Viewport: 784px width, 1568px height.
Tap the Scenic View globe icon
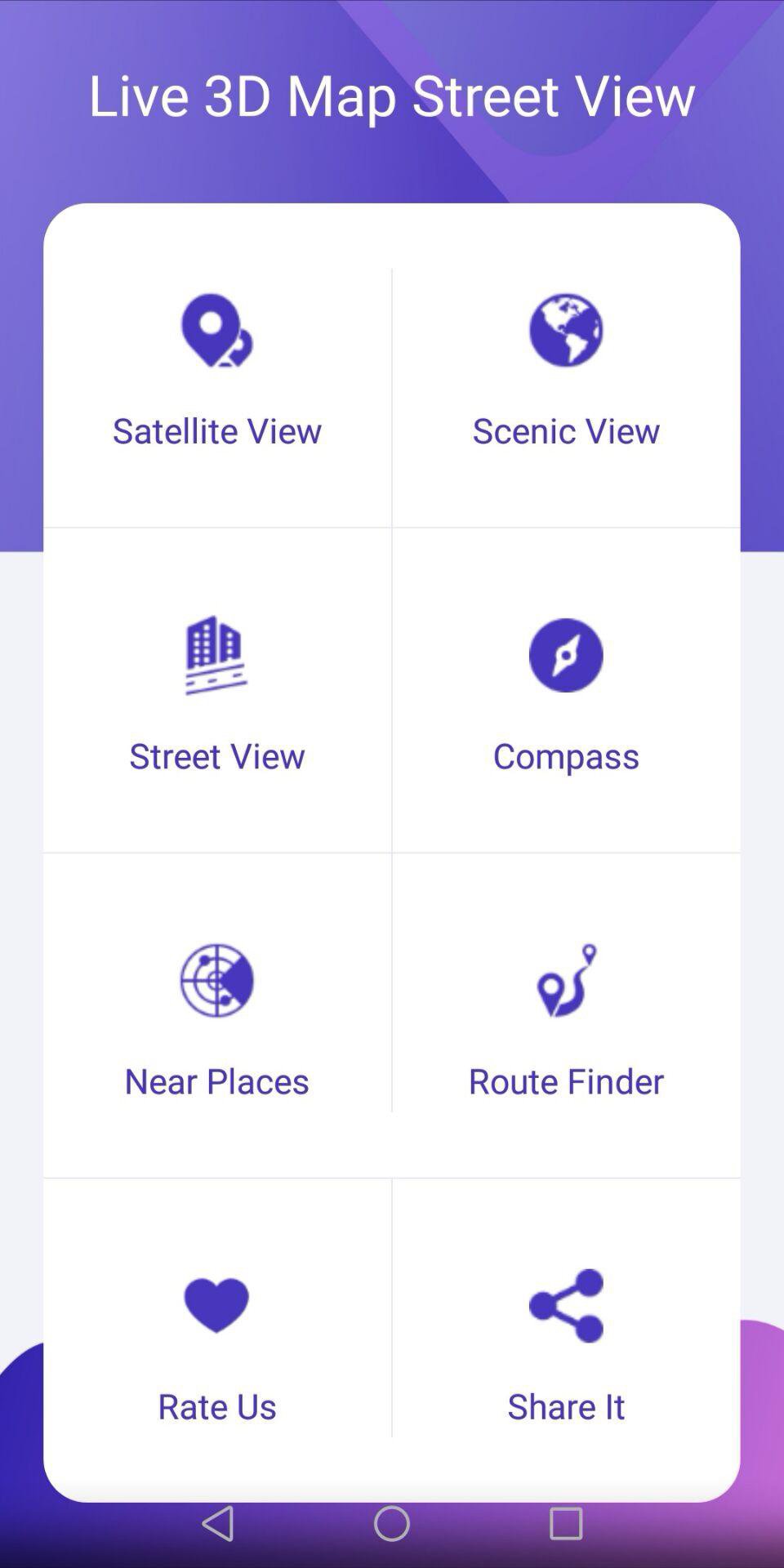(566, 330)
